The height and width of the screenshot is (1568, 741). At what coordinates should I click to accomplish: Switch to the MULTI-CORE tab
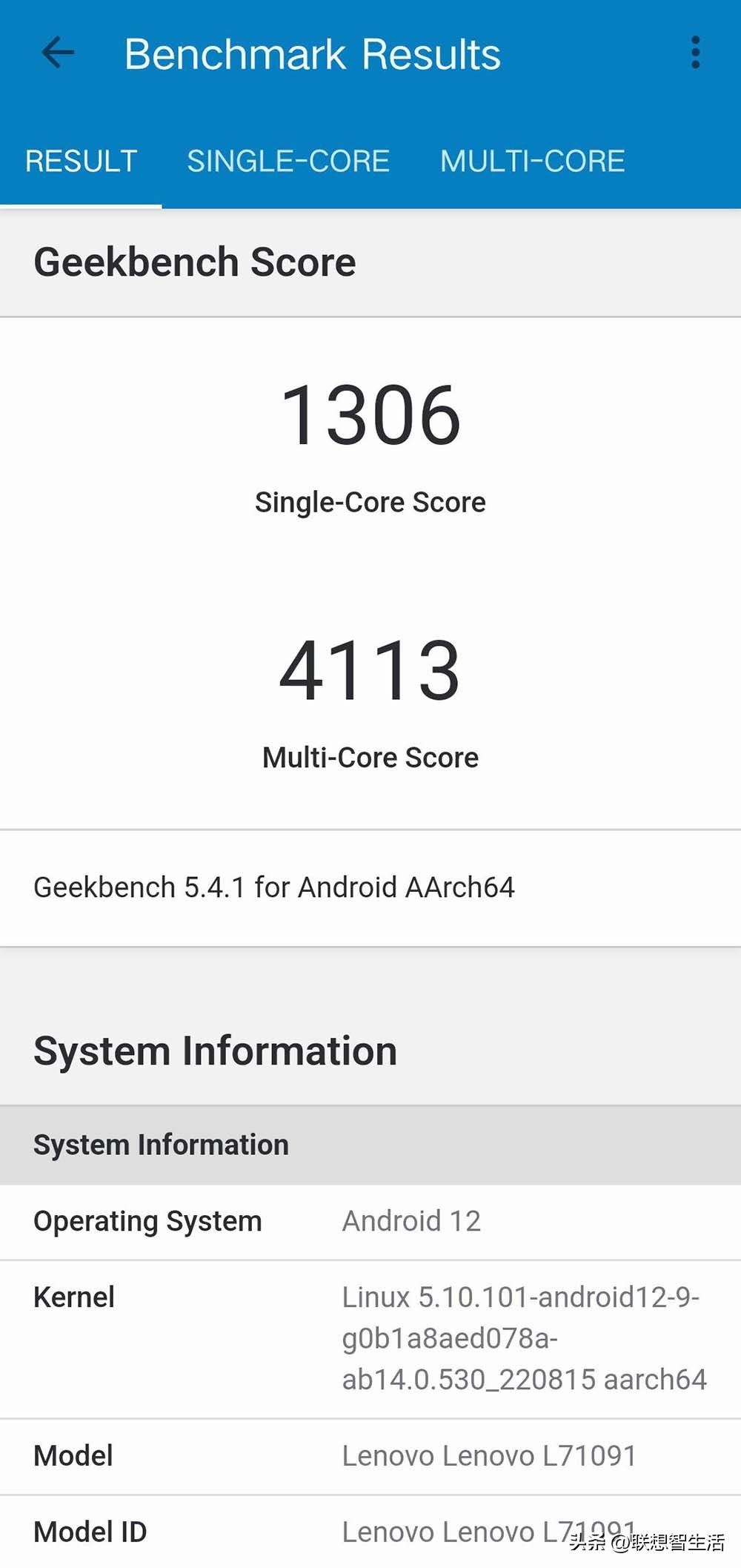click(x=532, y=161)
